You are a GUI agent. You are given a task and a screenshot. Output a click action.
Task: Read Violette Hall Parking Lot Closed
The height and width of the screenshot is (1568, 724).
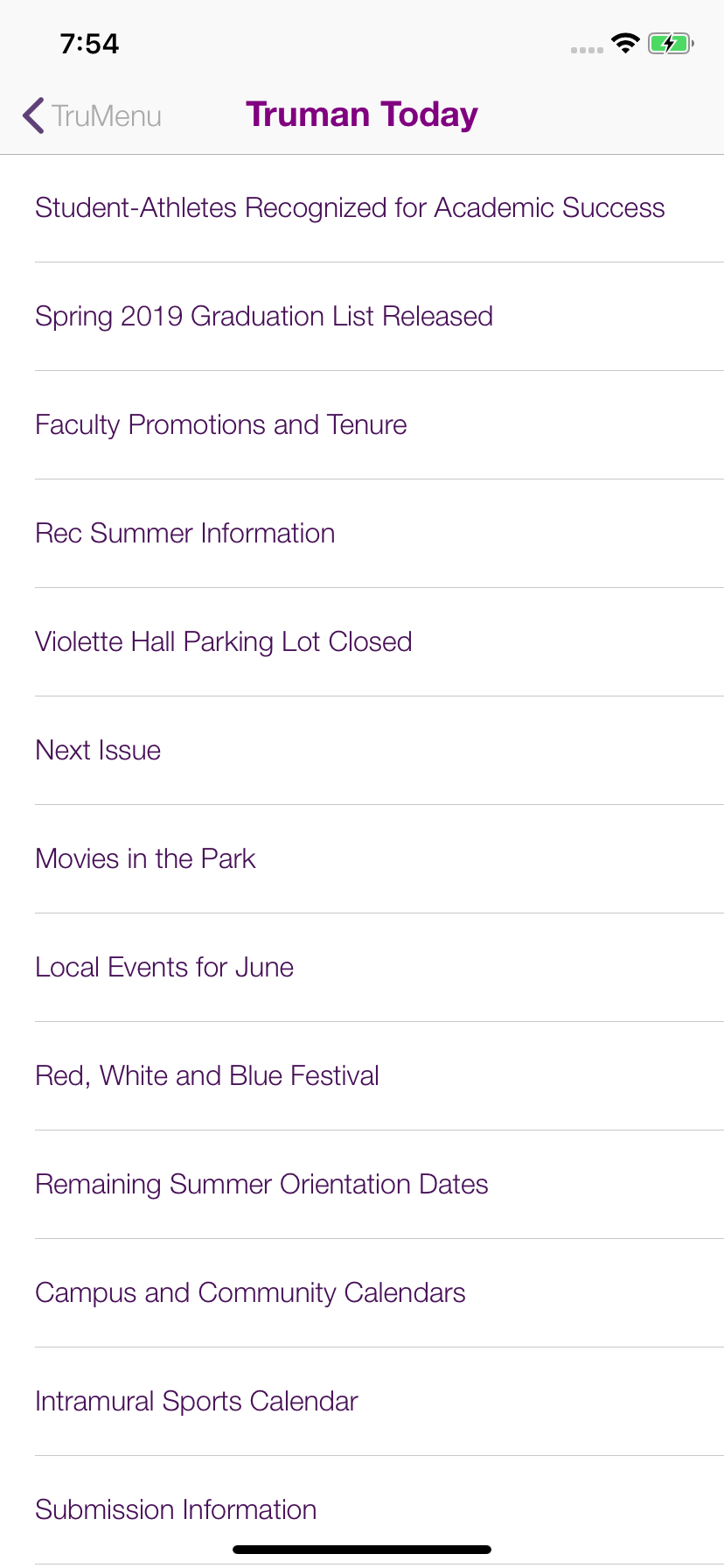224,642
